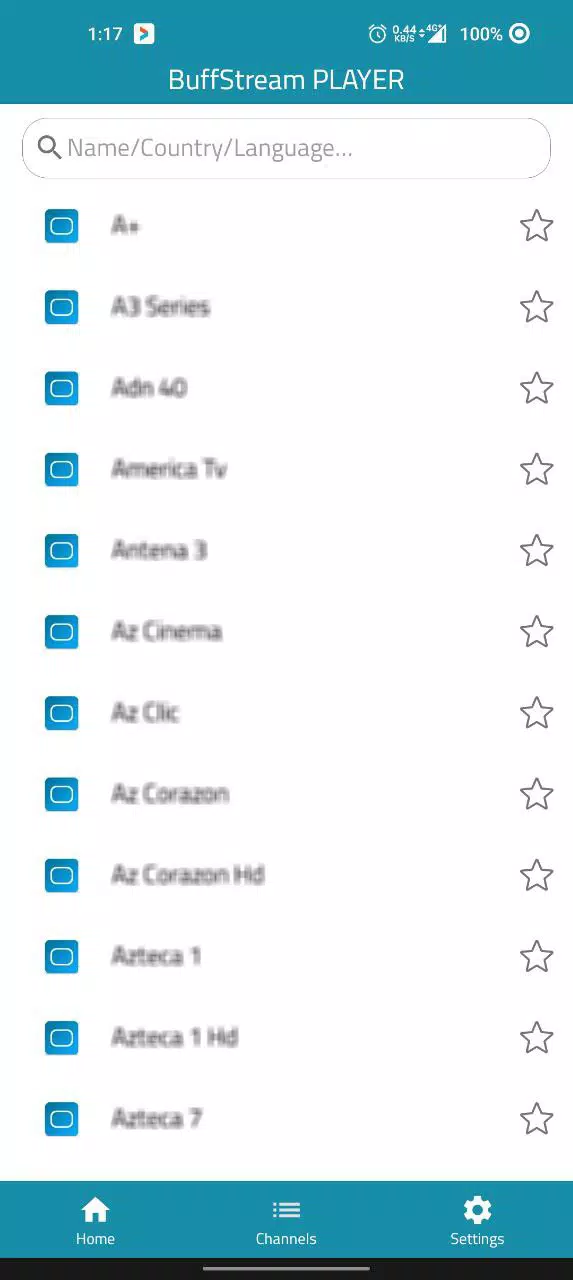Star the Adn 40 channel

tap(537, 388)
